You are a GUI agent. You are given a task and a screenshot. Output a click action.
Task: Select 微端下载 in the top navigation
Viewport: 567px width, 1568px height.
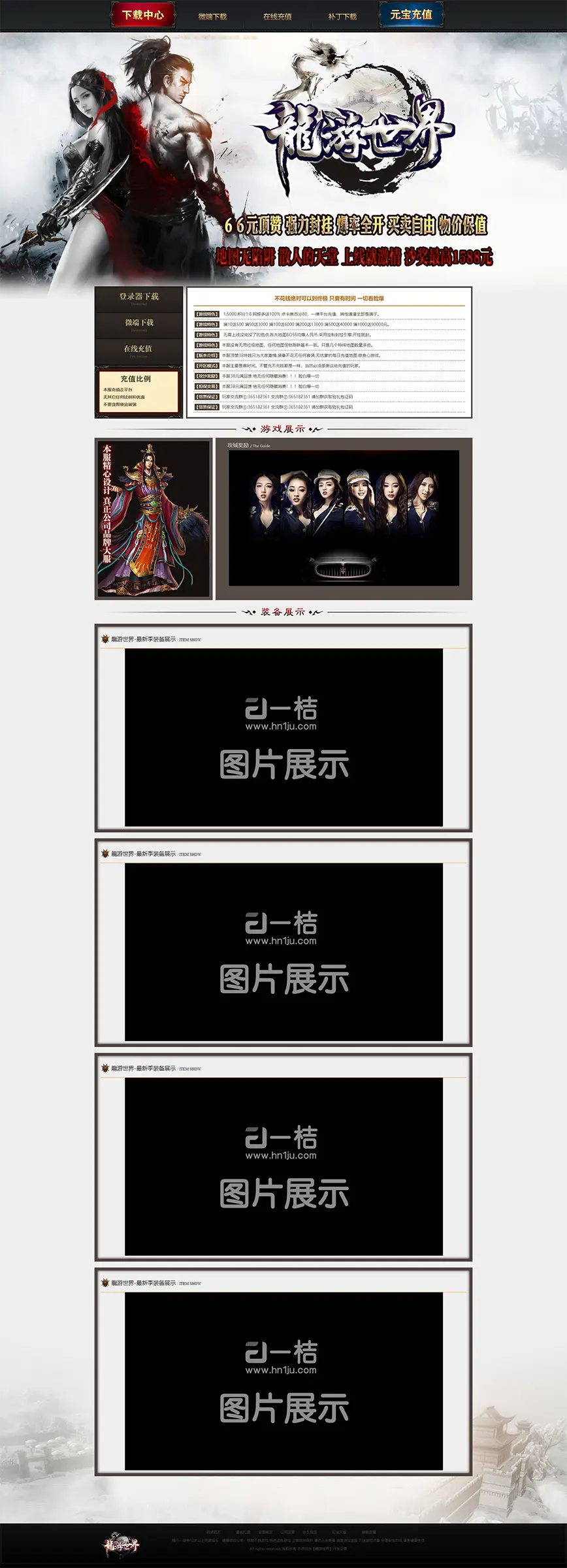(212, 16)
